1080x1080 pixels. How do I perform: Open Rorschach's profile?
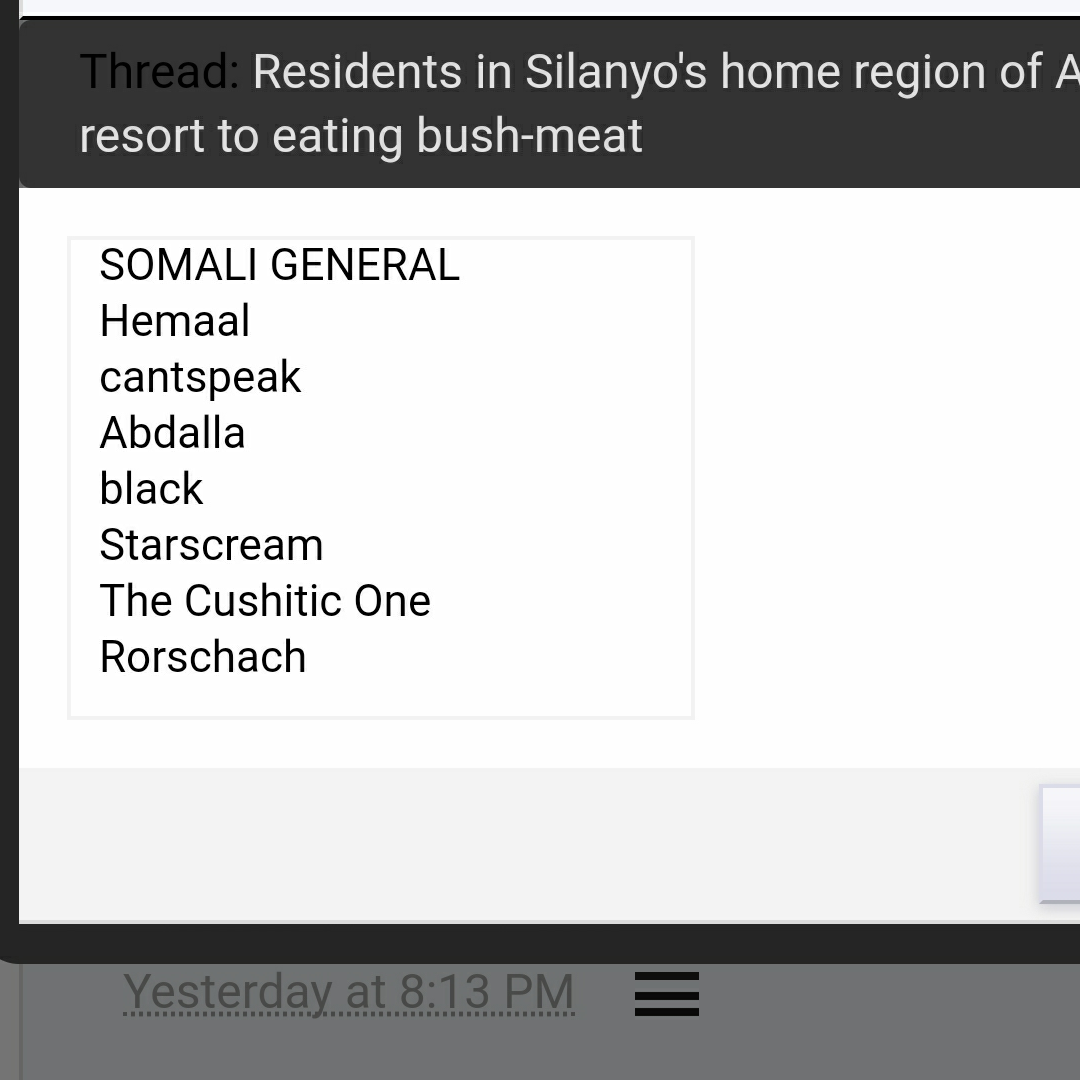(x=203, y=658)
